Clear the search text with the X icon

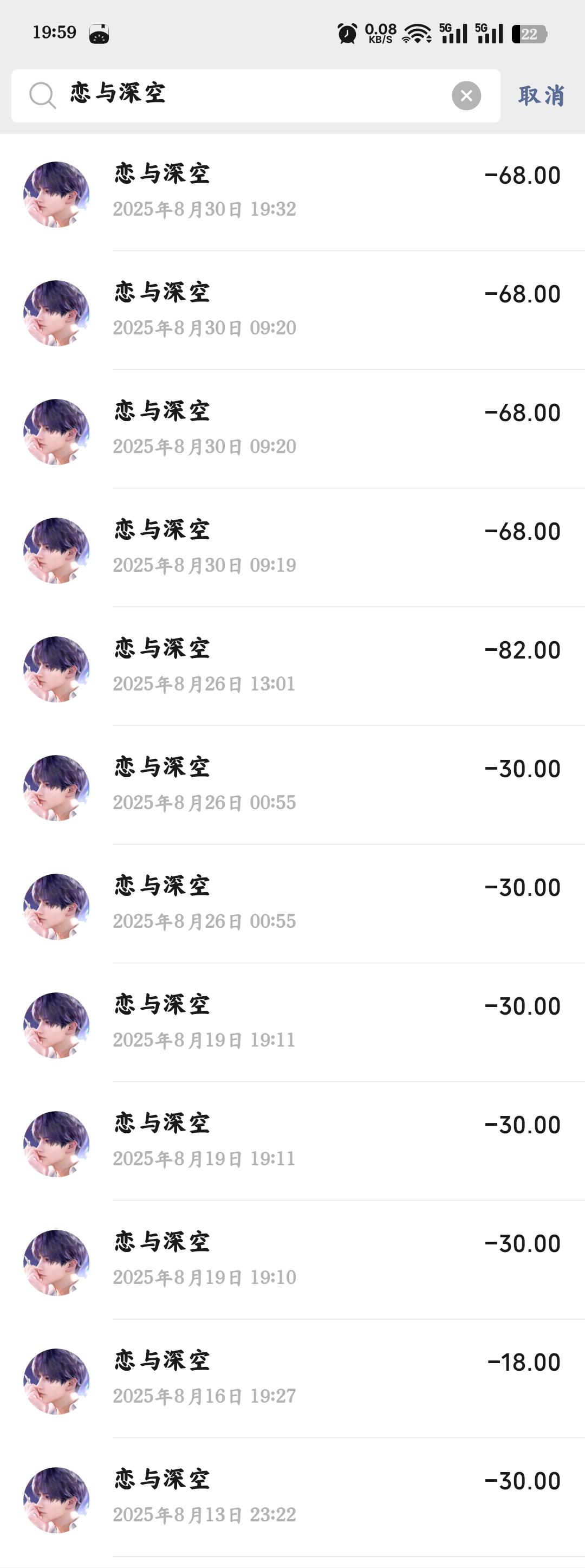pyautogui.click(x=466, y=95)
